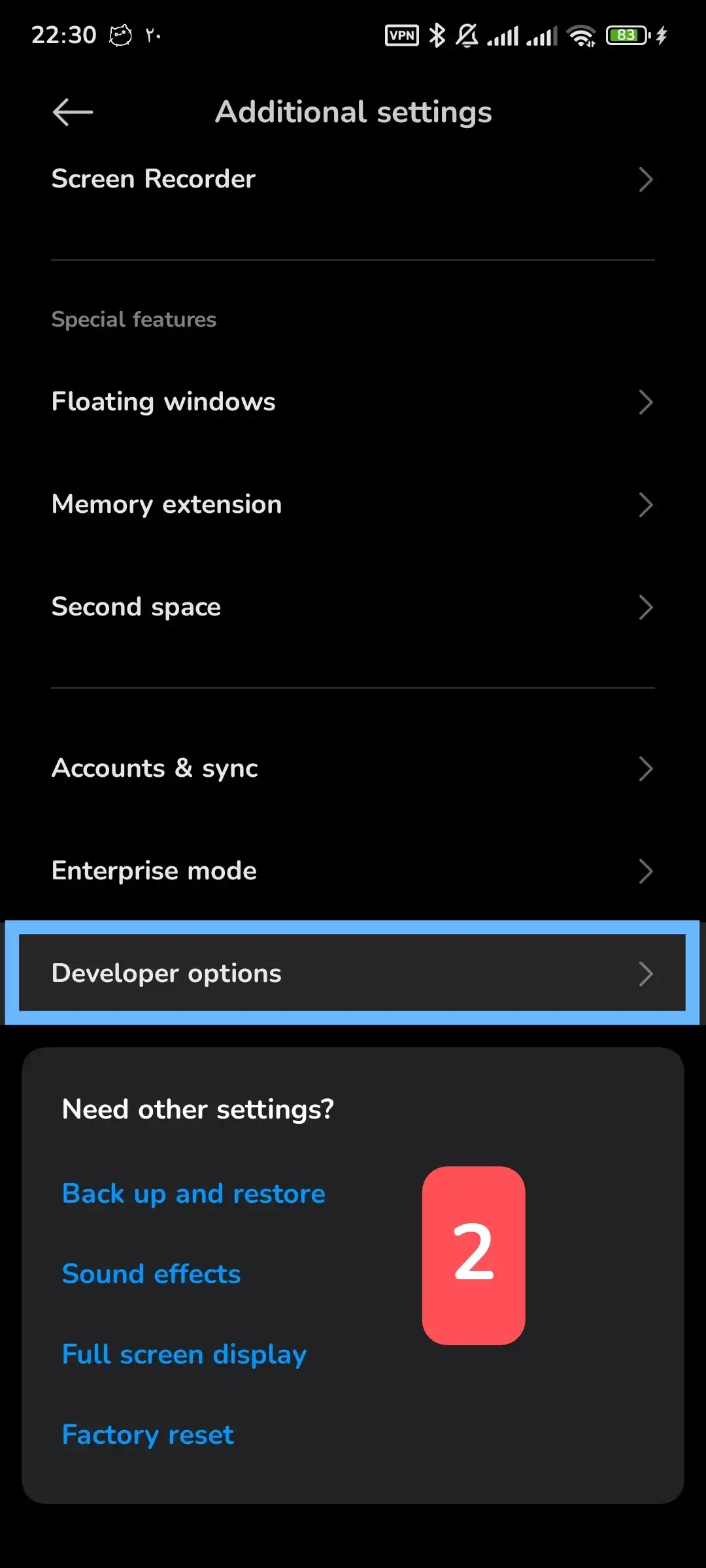Image resolution: width=706 pixels, height=1568 pixels.
Task: Open Screen Recorder settings
Action: (x=353, y=179)
